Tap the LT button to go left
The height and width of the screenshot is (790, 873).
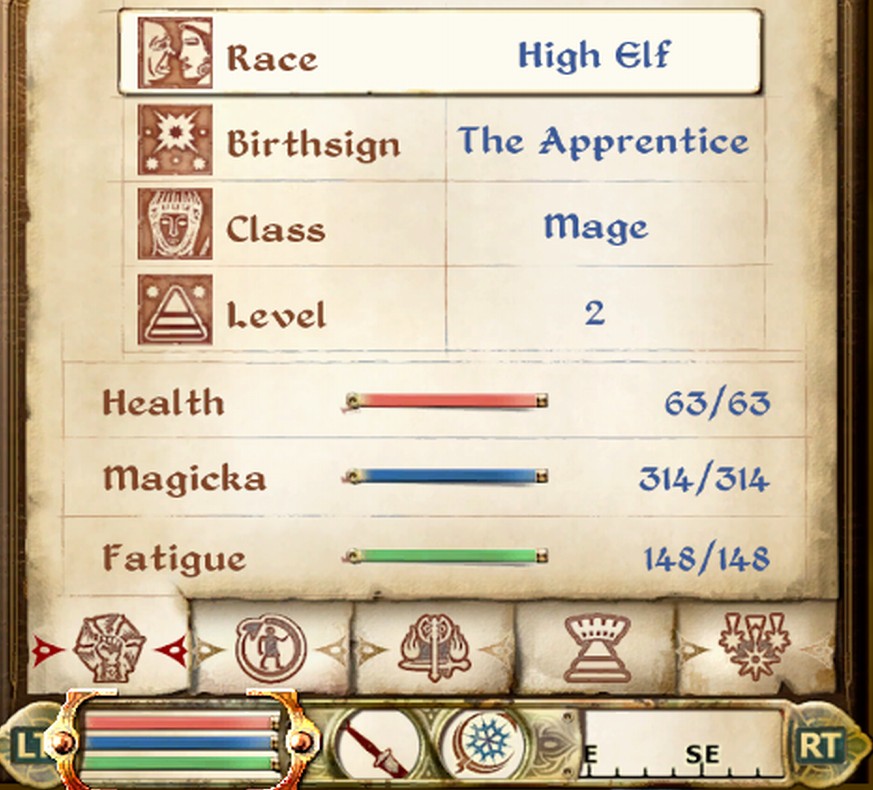30,745
